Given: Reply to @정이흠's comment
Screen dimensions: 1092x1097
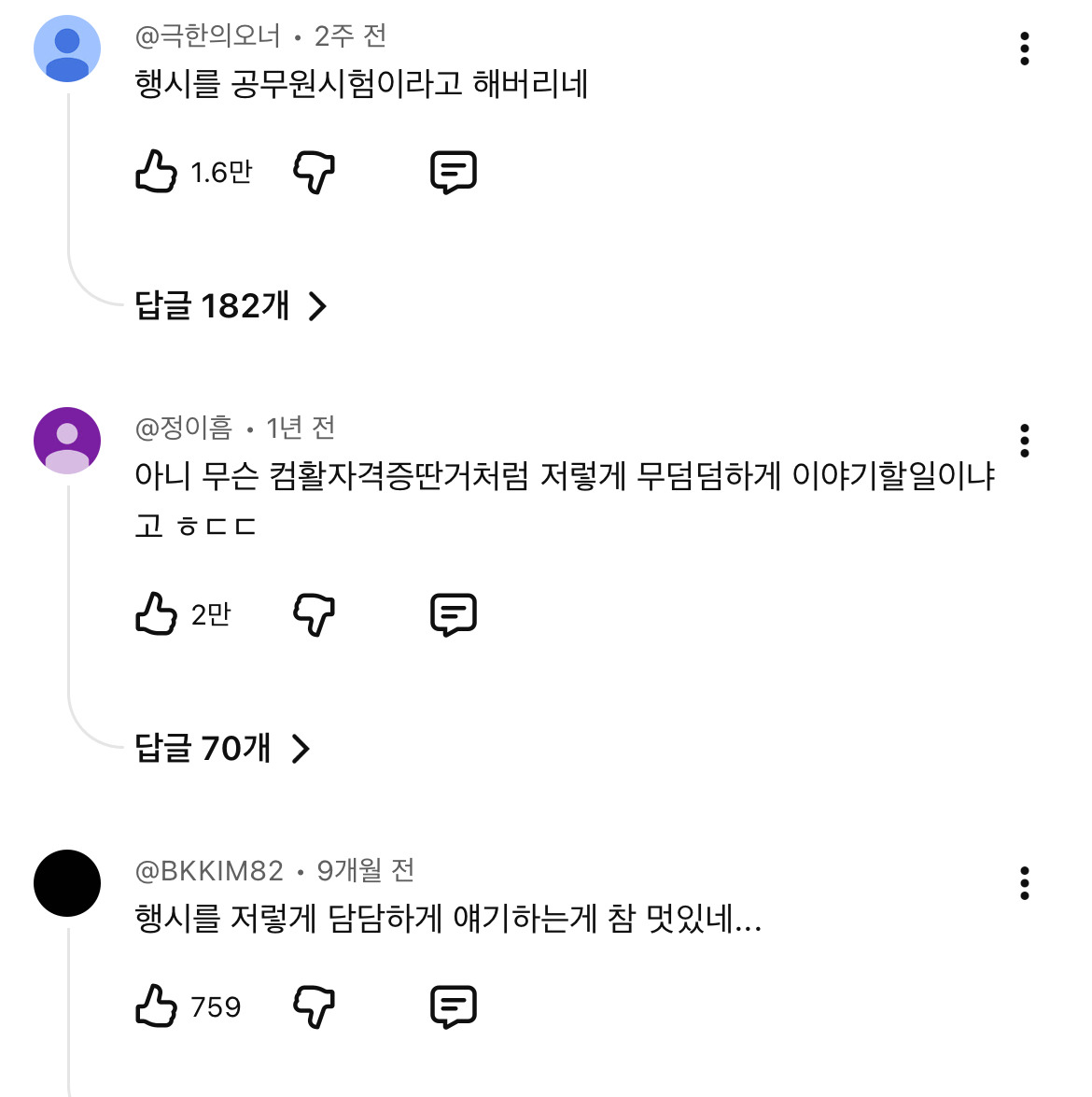Looking at the screenshot, I should tap(454, 614).
